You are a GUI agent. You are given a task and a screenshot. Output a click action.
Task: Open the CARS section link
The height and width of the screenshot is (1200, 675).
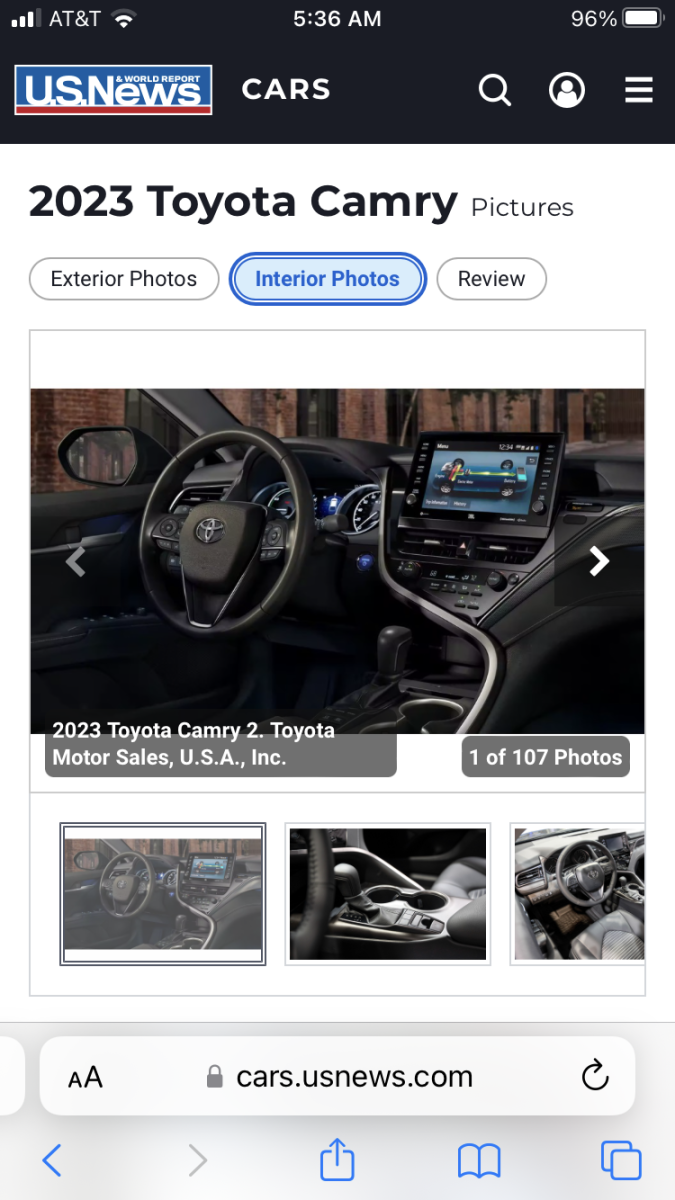pos(286,90)
